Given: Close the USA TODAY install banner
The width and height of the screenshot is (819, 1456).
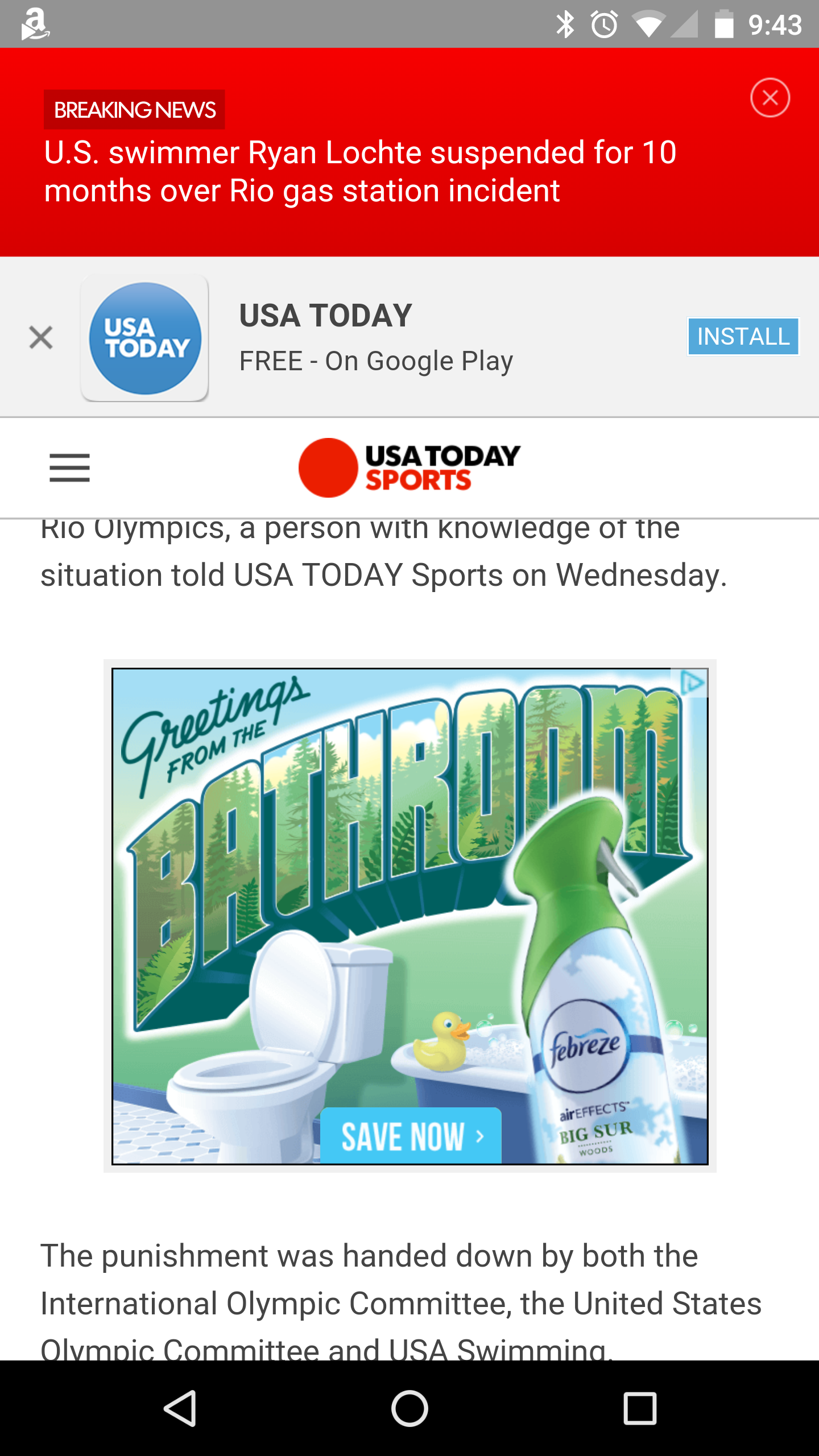Looking at the screenshot, I should coord(40,337).
